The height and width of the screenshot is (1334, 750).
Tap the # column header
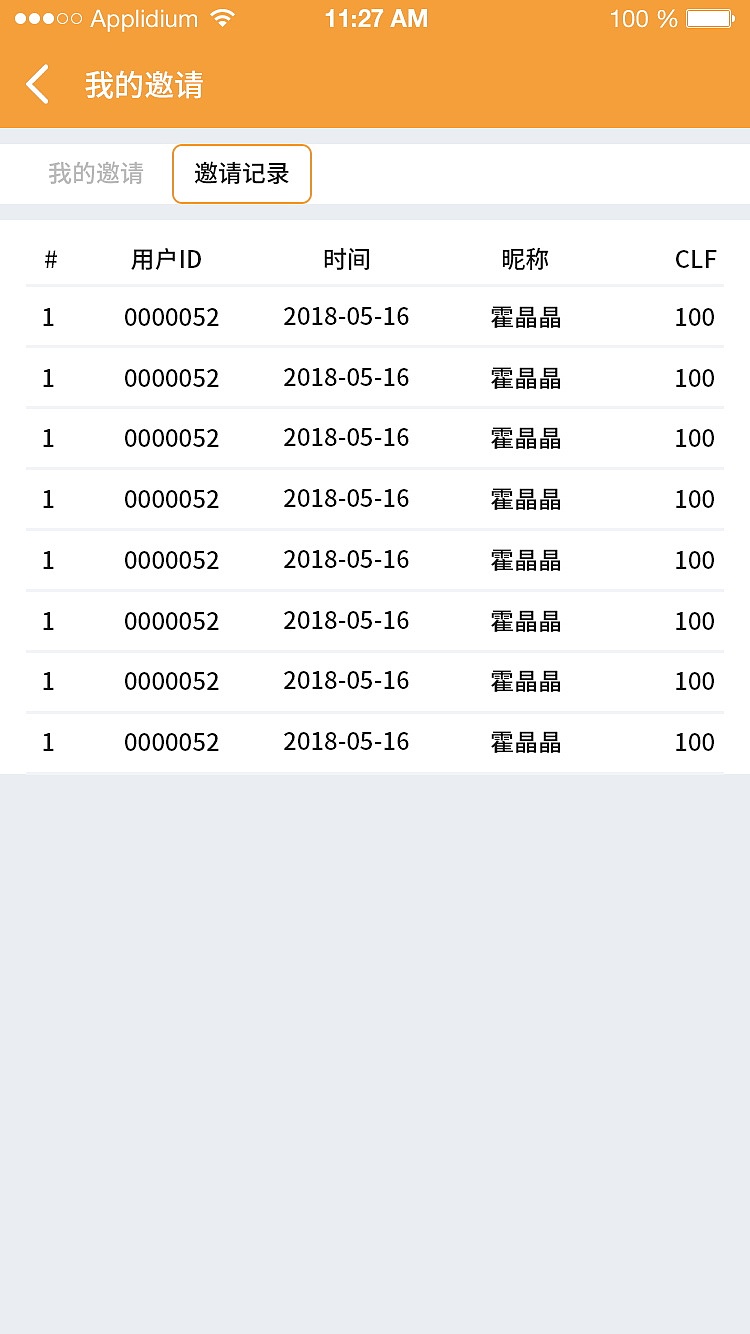point(49,259)
